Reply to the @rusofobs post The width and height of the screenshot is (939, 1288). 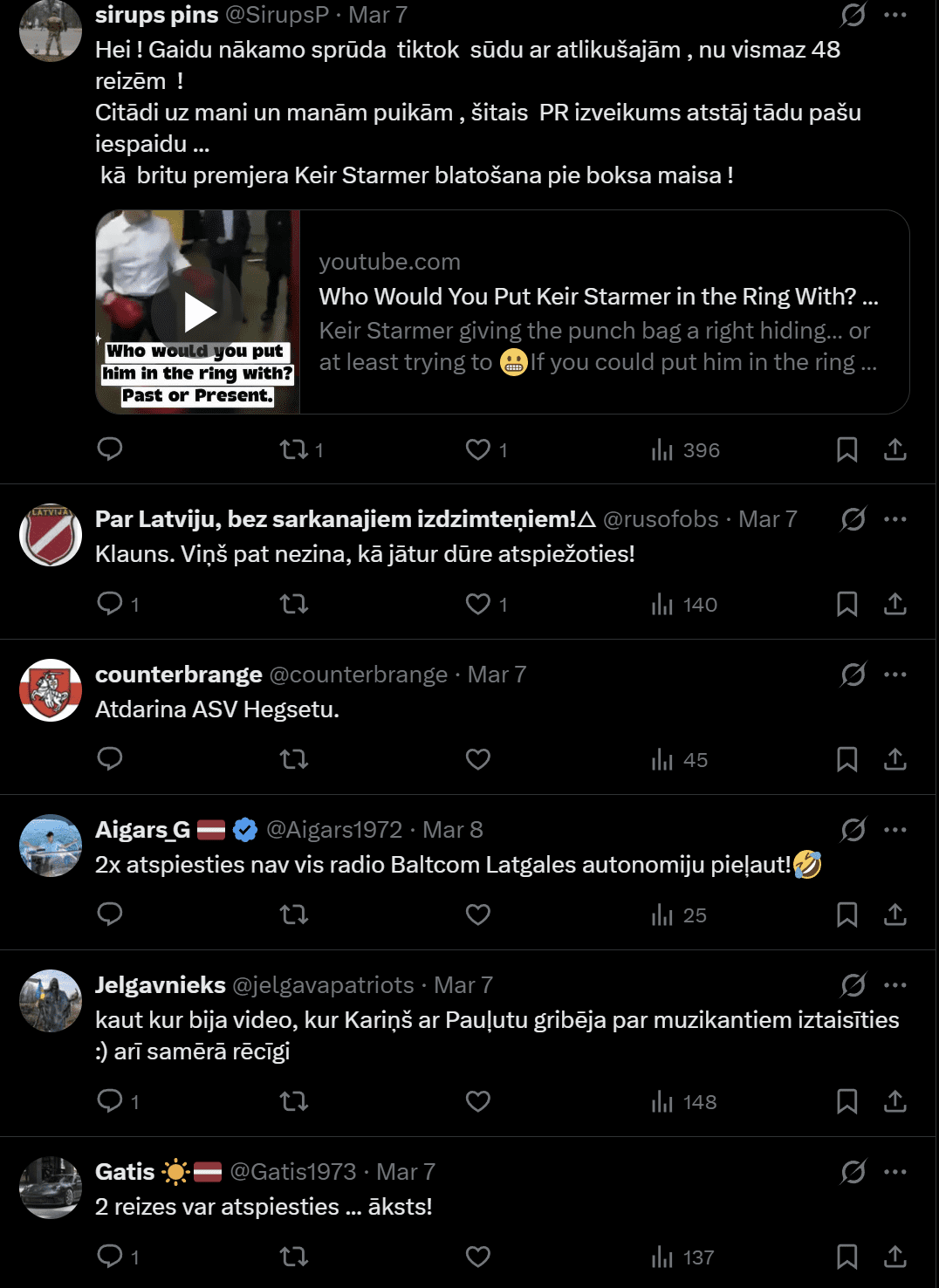pos(110,604)
